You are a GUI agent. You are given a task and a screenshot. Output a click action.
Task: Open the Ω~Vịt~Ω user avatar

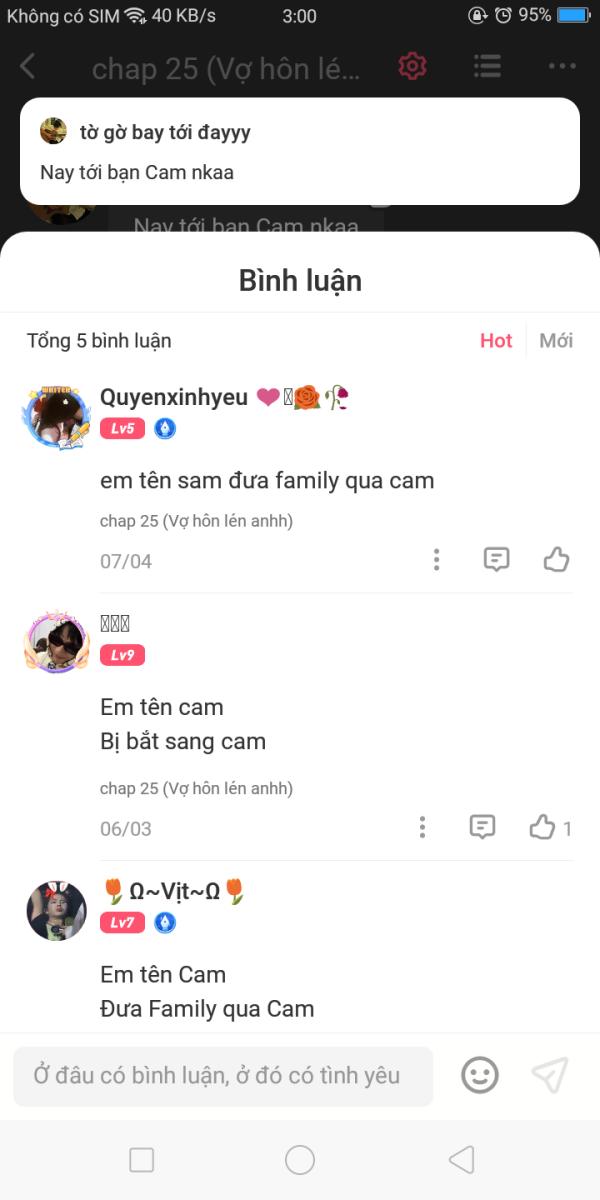[x=56, y=910]
